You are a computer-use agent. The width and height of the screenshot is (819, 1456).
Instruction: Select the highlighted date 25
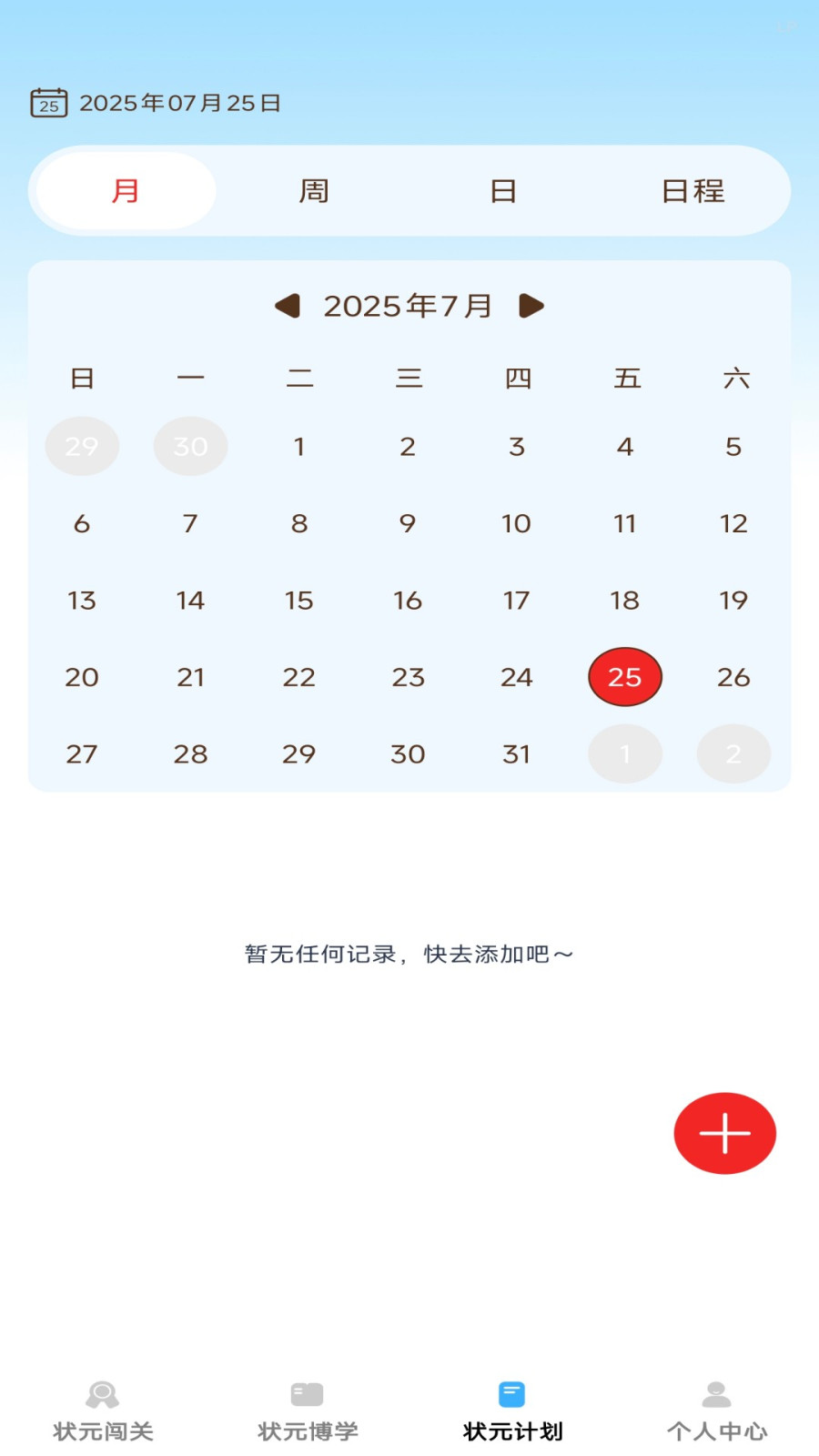625,677
